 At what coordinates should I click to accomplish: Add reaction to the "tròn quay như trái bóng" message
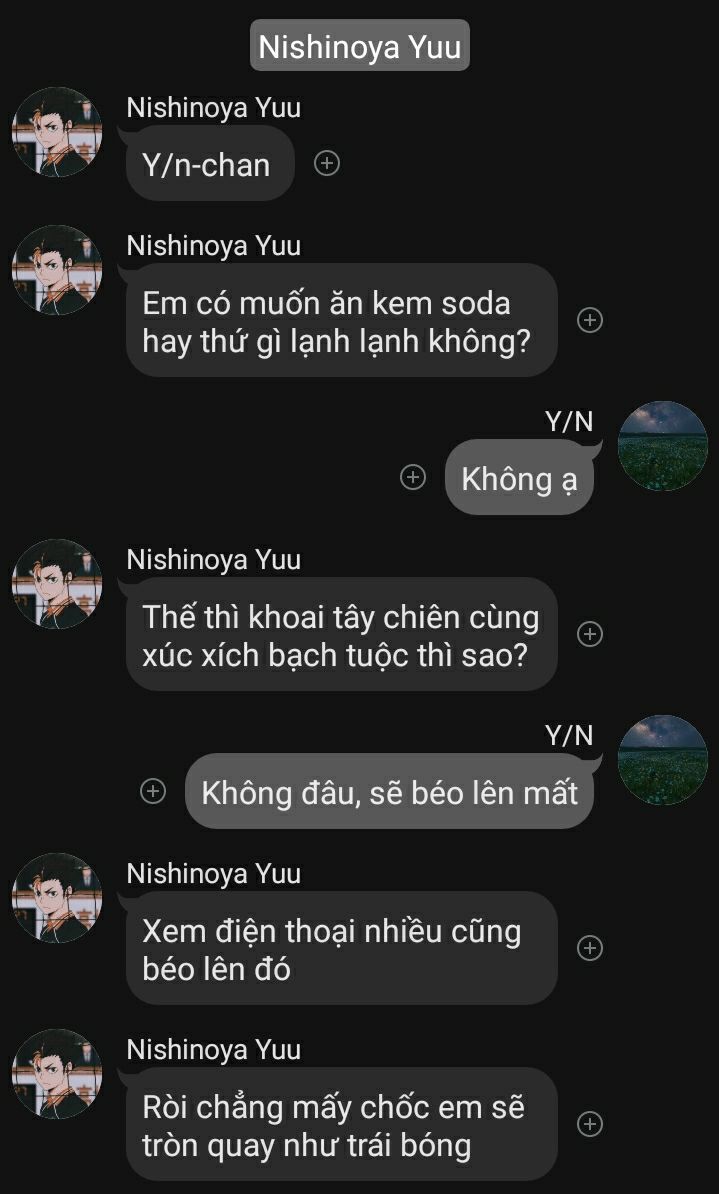(590, 1124)
